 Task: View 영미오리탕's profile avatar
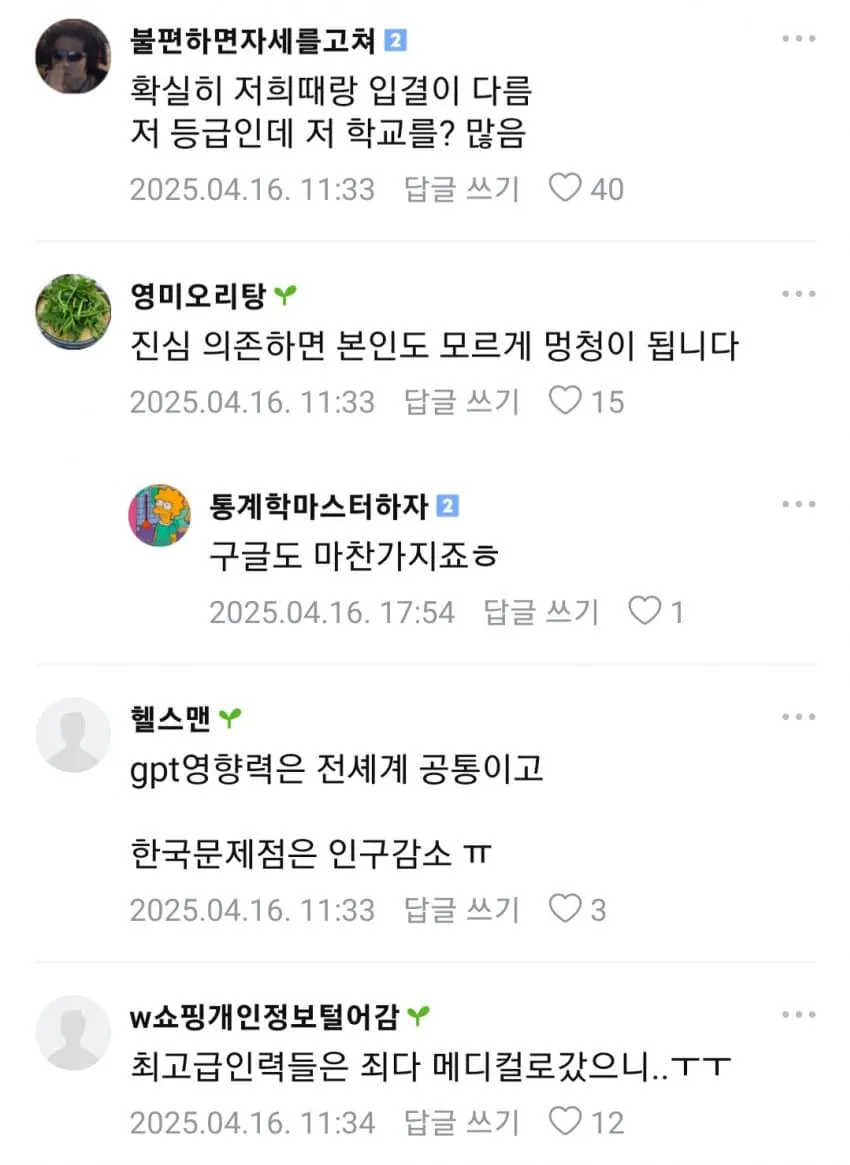tap(72, 311)
